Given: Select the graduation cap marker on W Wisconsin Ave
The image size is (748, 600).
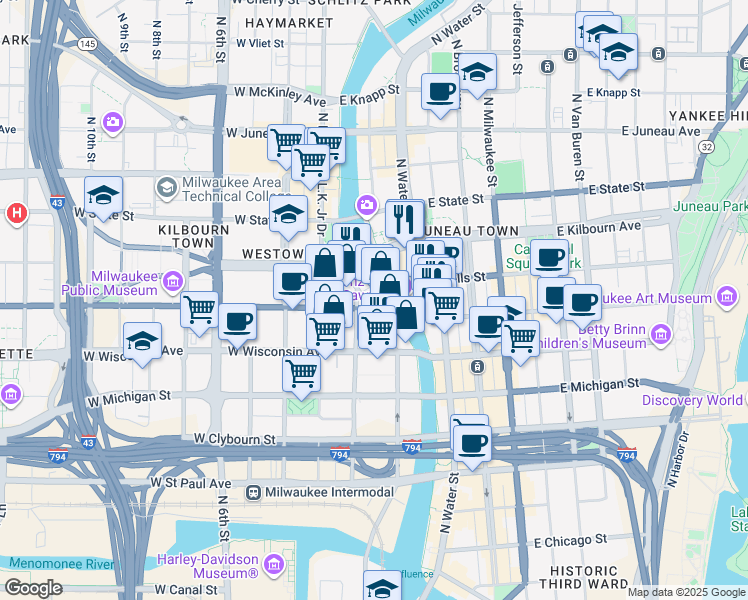Looking at the screenshot, I should (142, 342).
